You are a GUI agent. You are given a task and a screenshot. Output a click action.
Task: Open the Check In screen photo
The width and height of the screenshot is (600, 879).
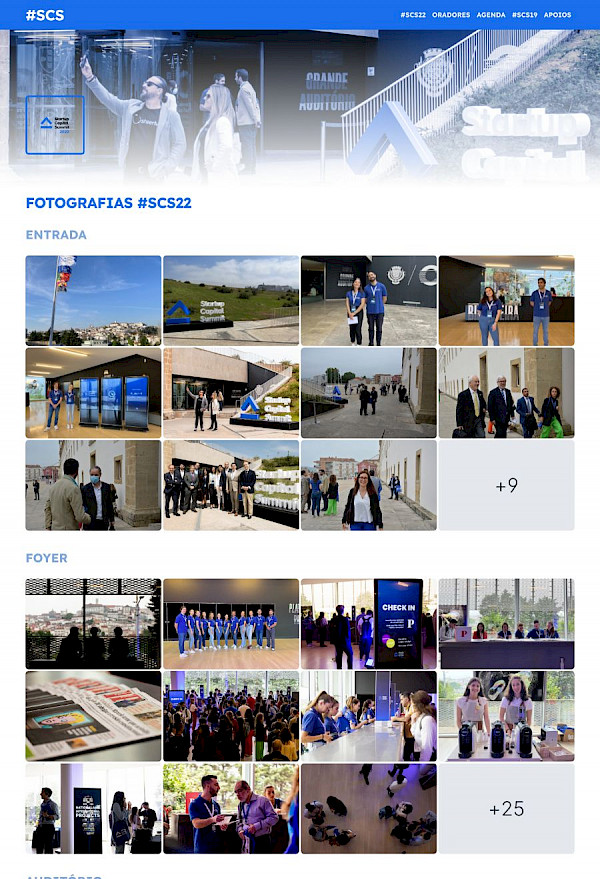click(x=368, y=624)
